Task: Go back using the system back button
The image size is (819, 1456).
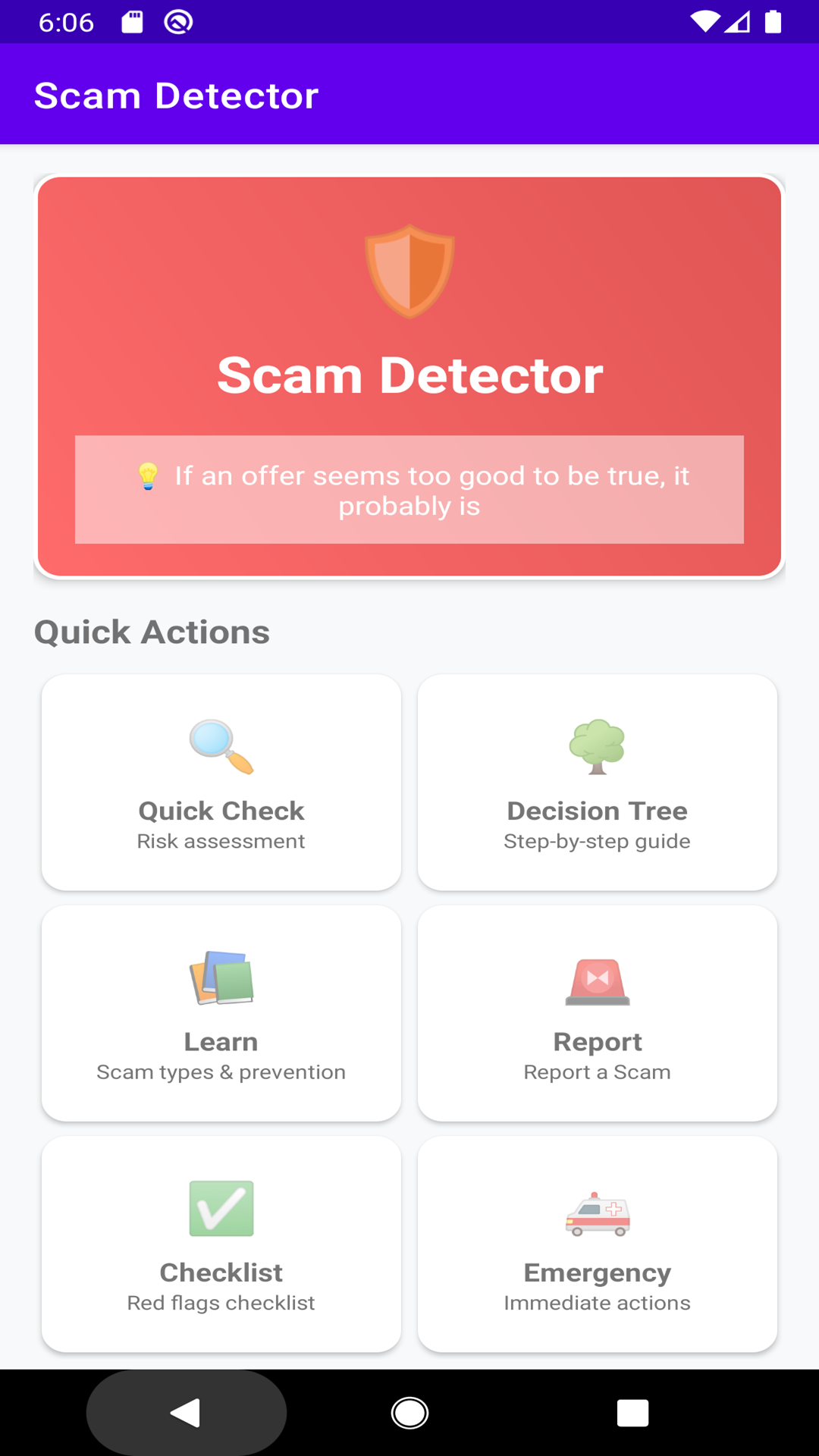Action: (186, 1413)
